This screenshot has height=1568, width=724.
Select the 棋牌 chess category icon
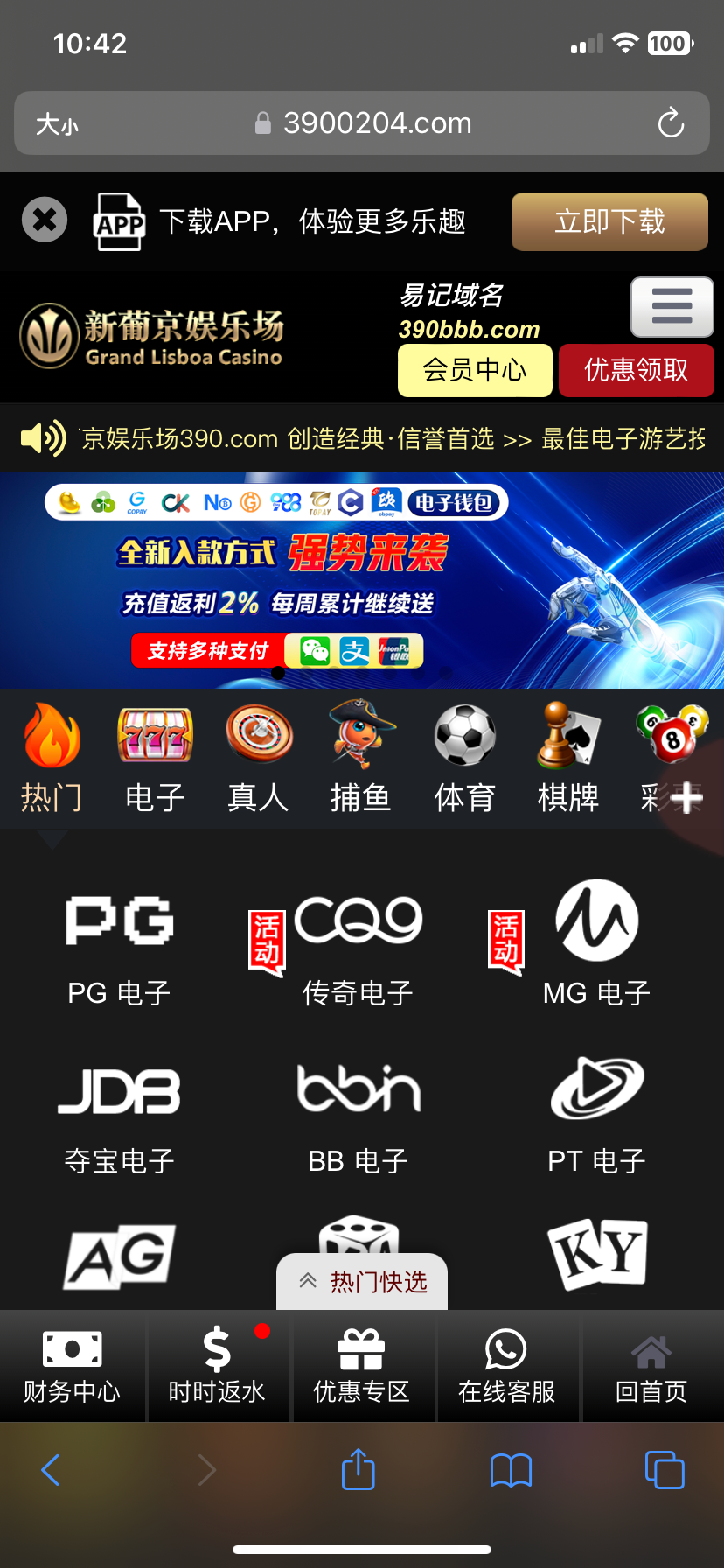tap(567, 757)
